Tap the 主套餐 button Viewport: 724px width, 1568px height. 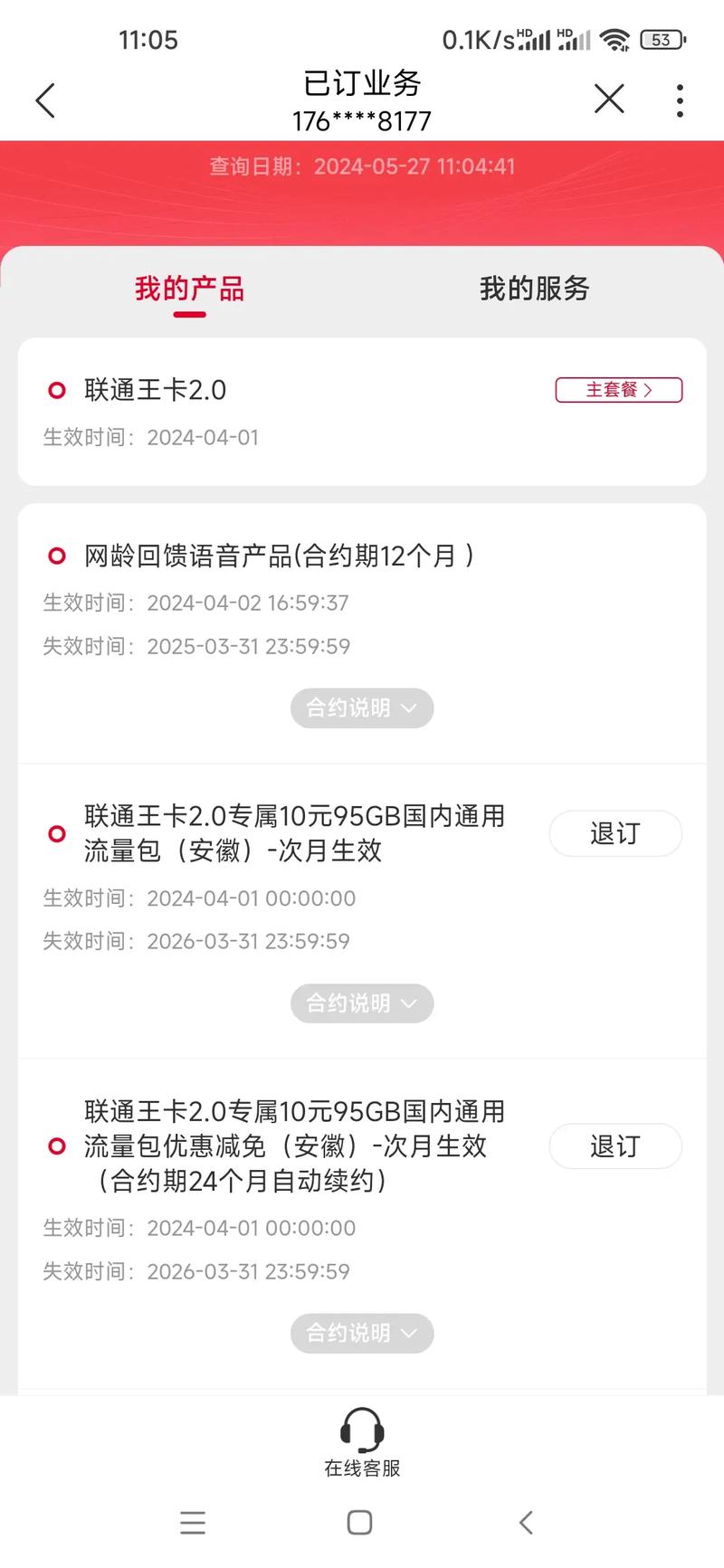[x=618, y=390]
